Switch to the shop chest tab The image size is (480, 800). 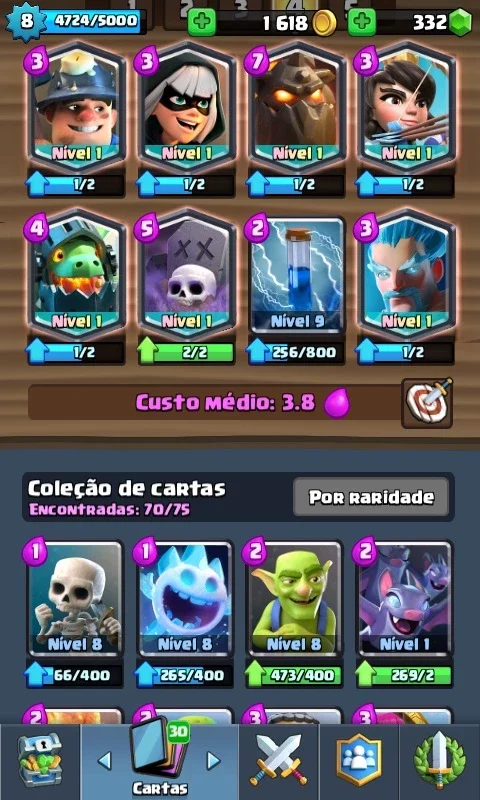pyautogui.click(x=40, y=762)
